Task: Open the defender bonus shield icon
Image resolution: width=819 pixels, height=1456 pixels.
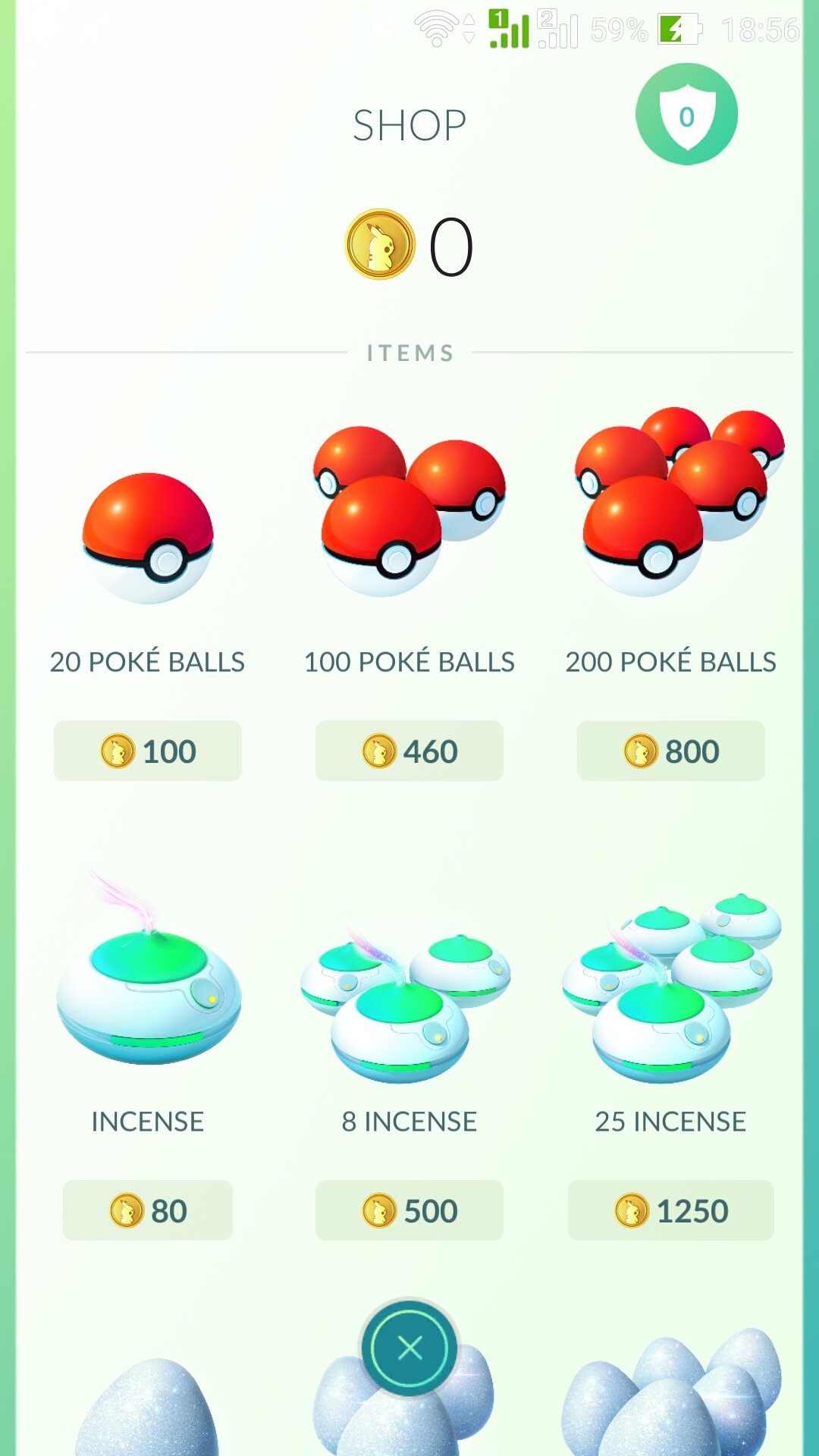Action: pos(686,115)
